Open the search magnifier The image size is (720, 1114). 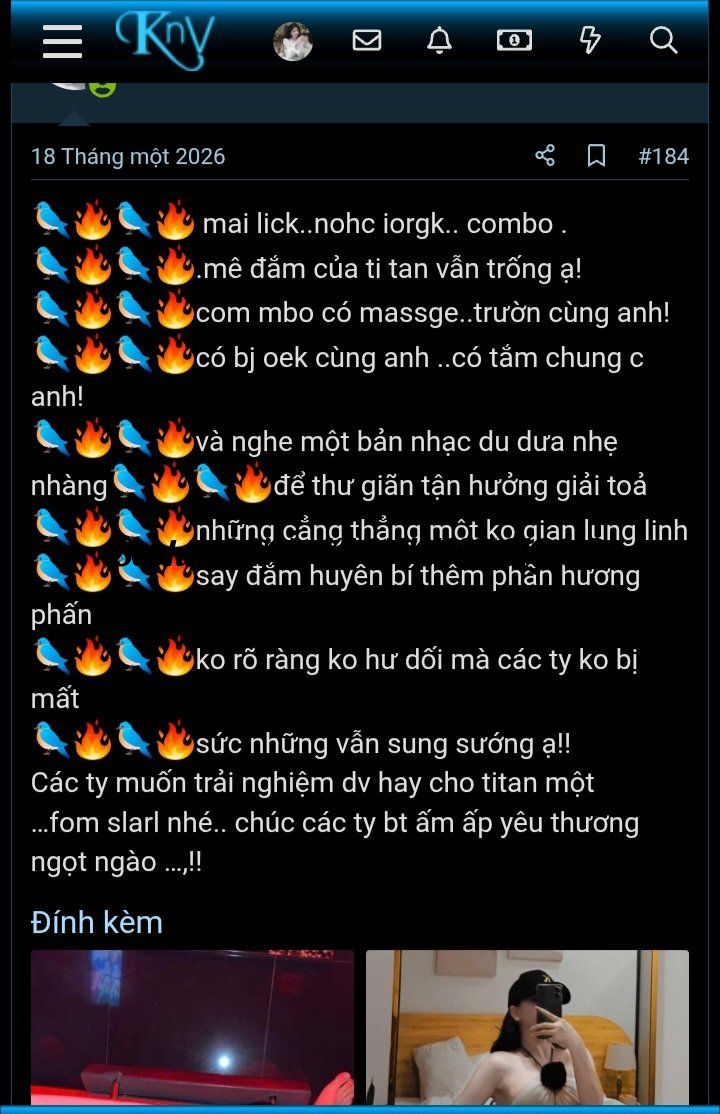pos(663,40)
